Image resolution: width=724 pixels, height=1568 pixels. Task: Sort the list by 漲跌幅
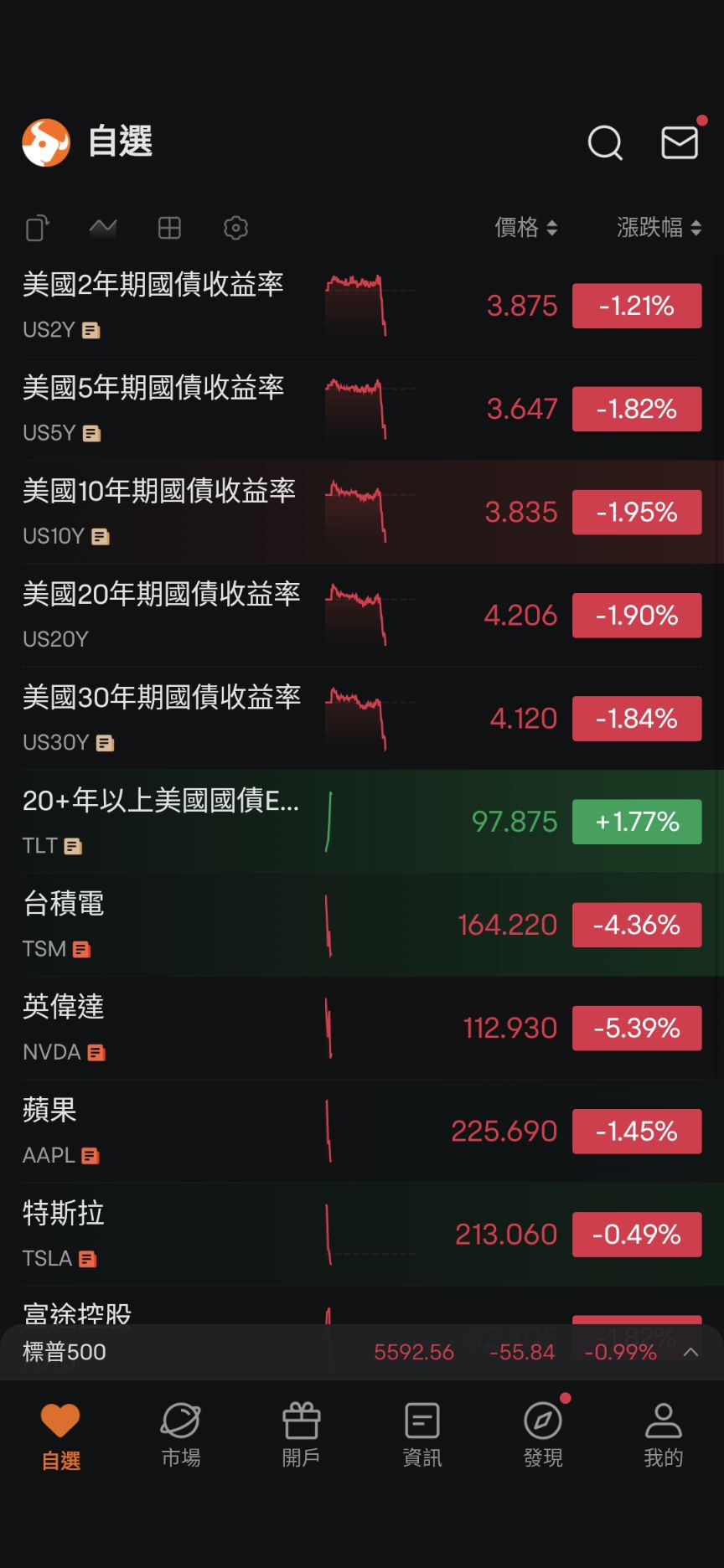click(659, 228)
